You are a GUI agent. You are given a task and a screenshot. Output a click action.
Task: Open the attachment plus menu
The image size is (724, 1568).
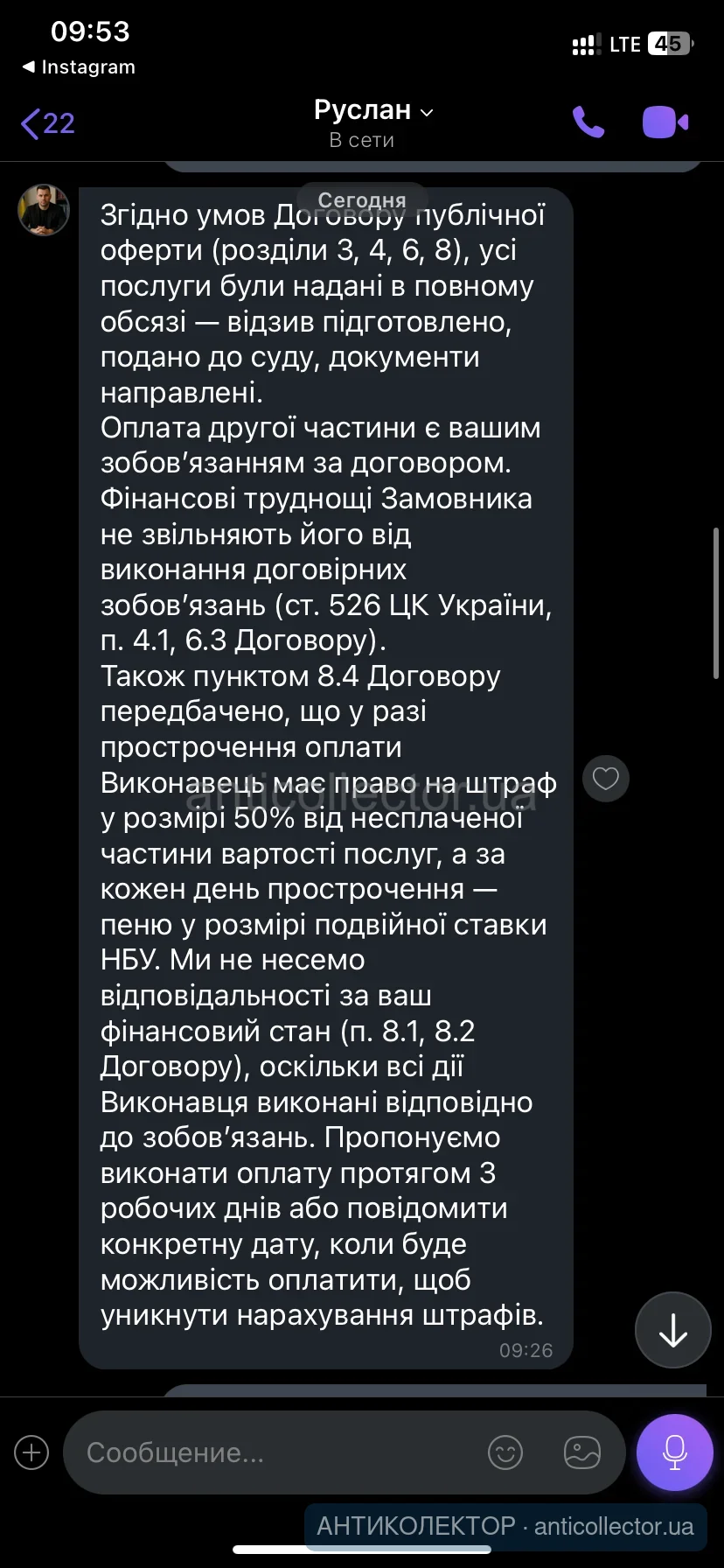tap(31, 1452)
